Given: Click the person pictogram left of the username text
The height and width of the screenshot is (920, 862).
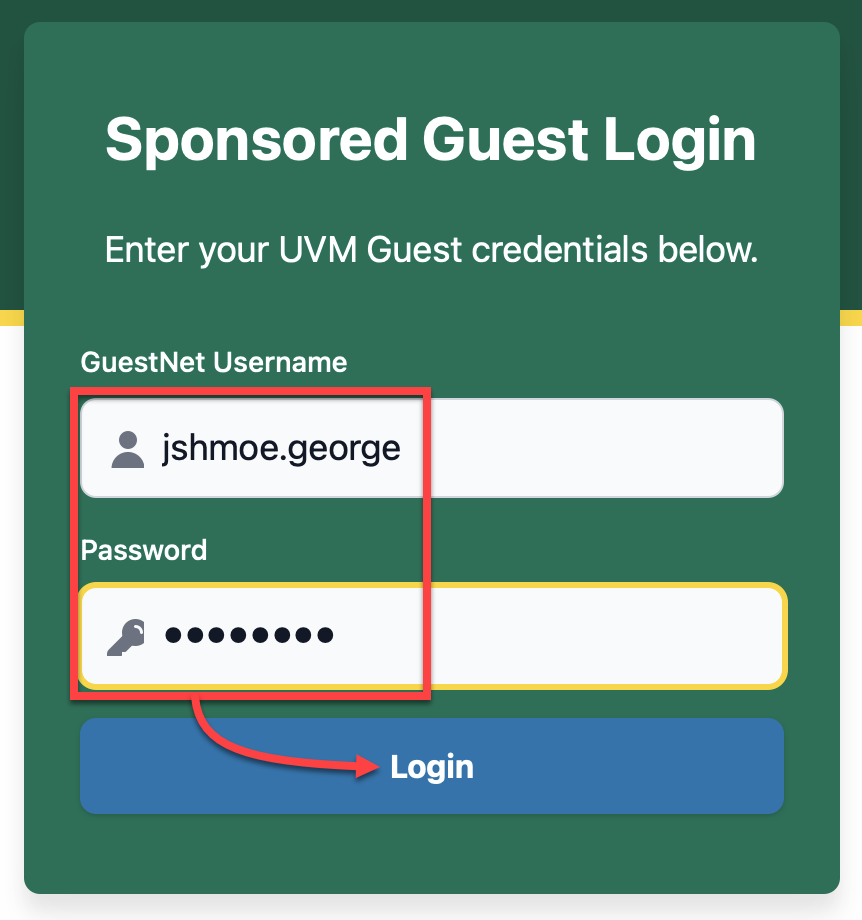Looking at the screenshot, I should [x=127, y=447].
